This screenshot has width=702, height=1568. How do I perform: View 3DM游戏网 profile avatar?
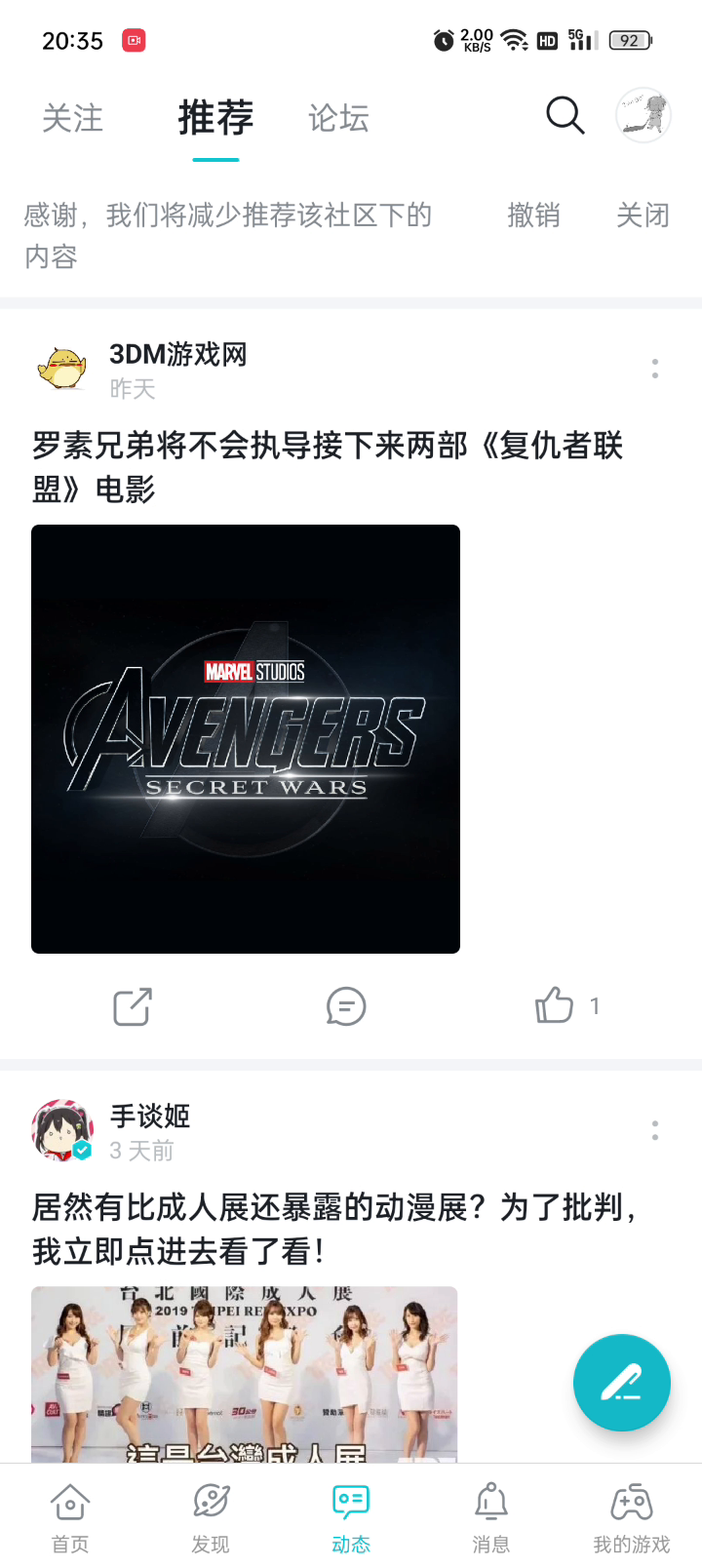point(62,369)
